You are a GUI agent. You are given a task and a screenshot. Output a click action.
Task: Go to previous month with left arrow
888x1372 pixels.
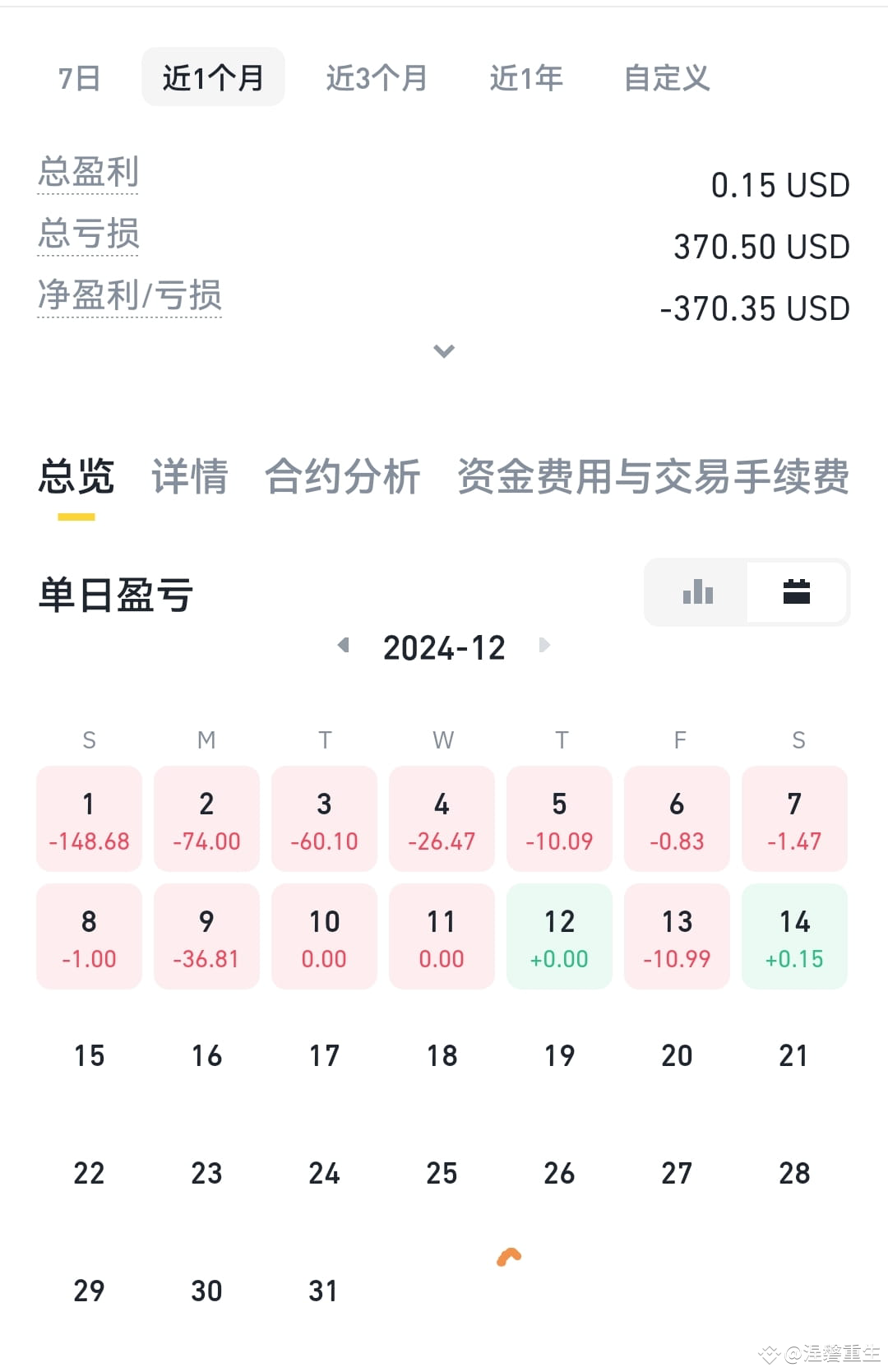343,647
